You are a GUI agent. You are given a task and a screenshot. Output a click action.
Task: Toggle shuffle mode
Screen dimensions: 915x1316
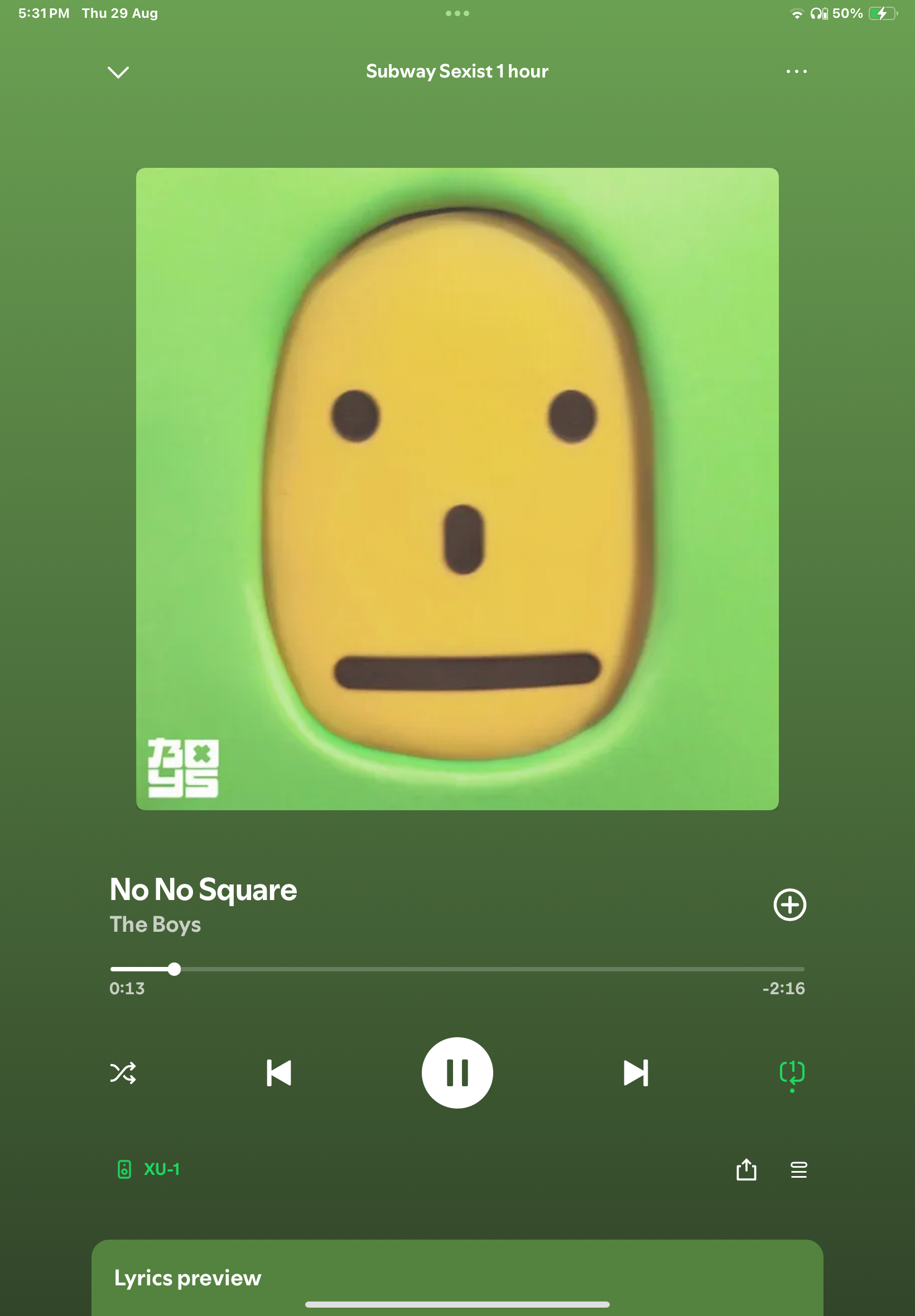pos(123,1072)
